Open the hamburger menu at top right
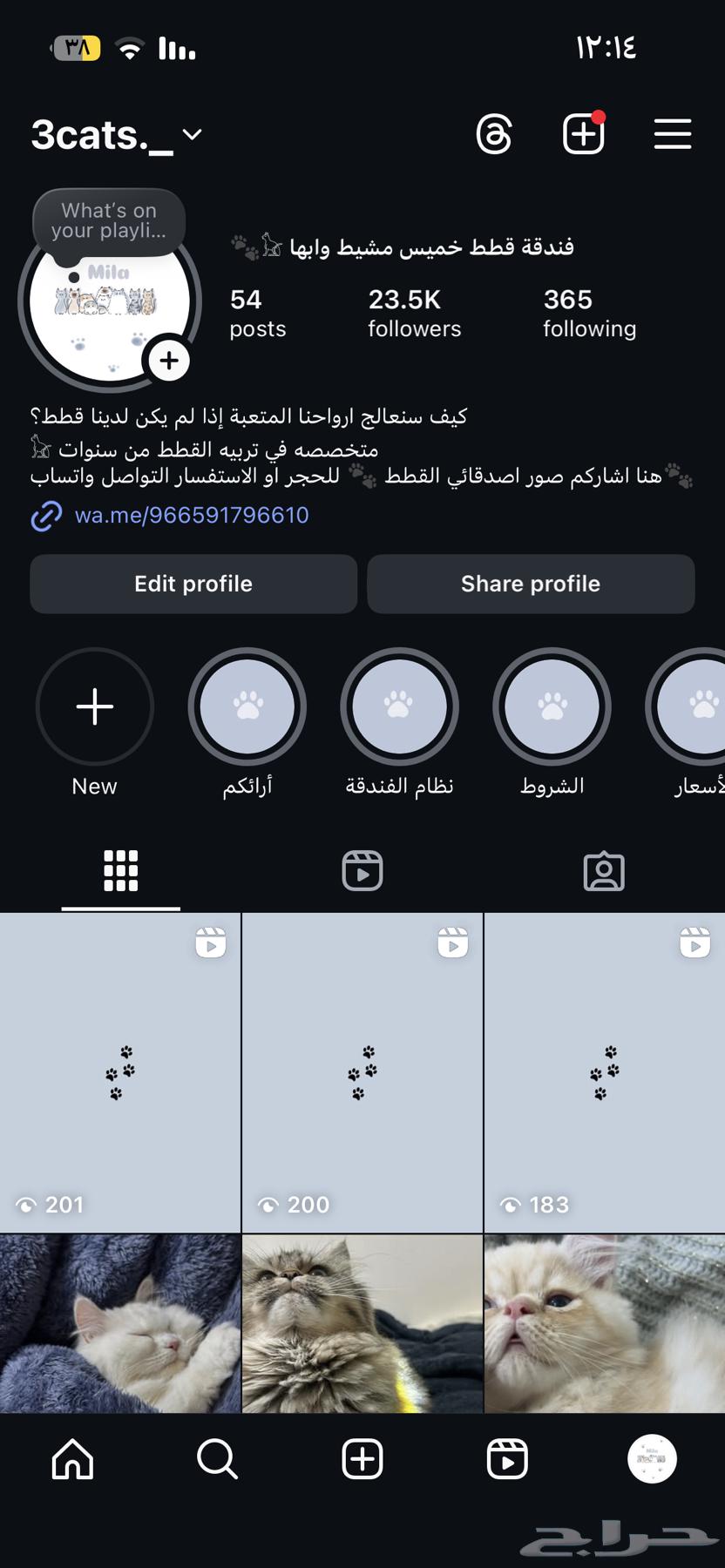 (x=672, y=134)
